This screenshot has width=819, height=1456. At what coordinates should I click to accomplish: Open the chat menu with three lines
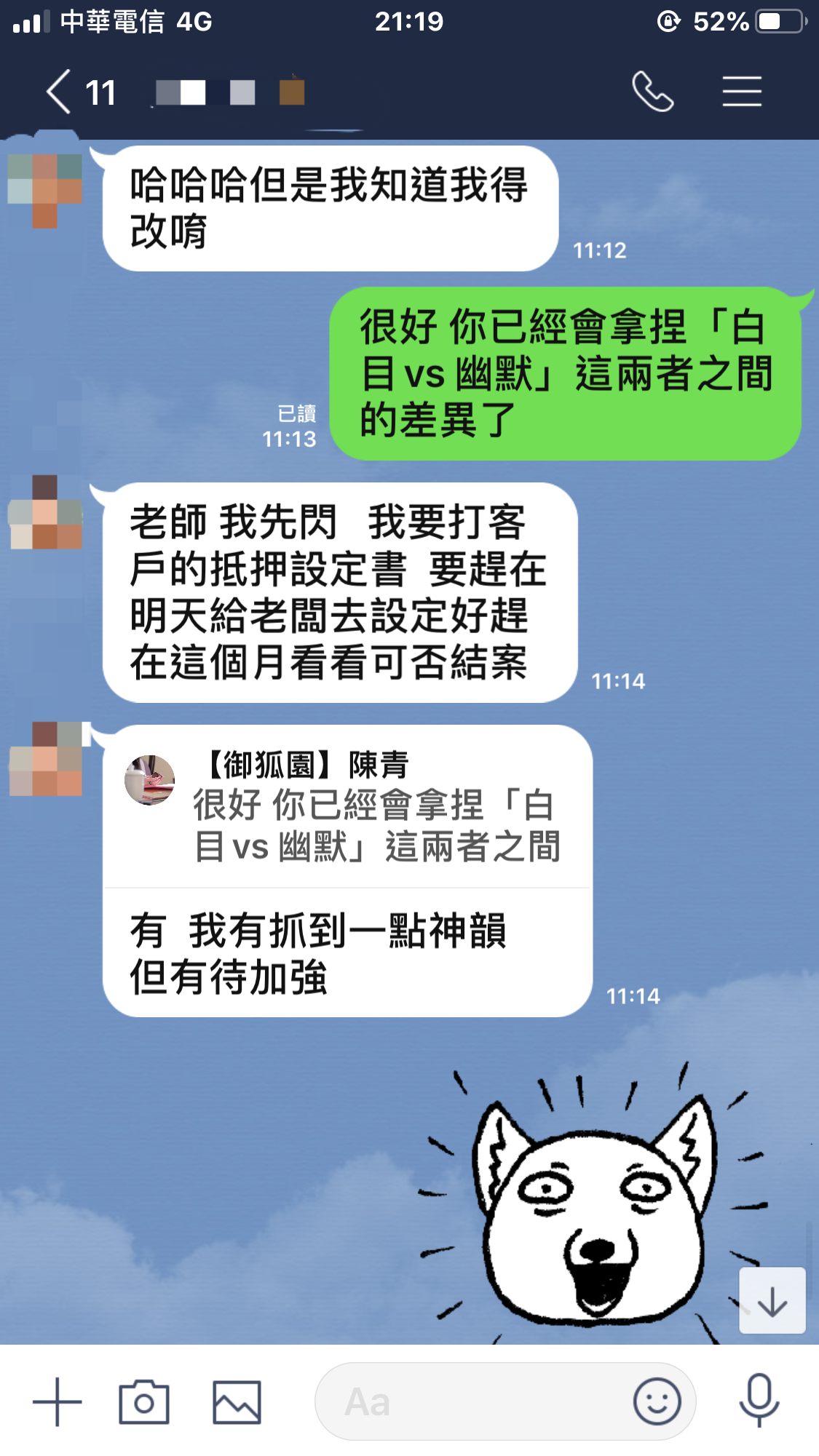(x=742, y=92)
